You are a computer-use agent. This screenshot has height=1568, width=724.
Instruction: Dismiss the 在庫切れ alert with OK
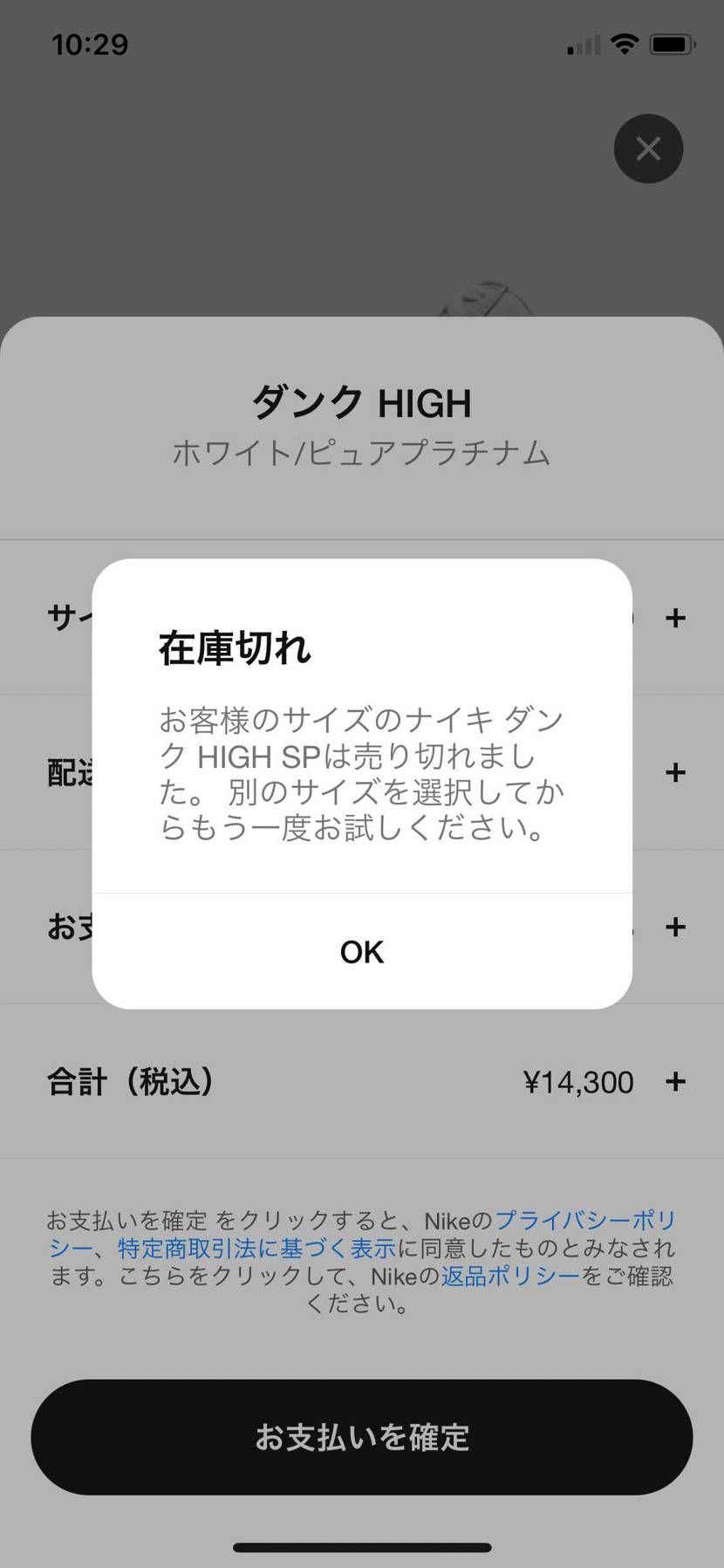pyautogui.click(x=361, y=951)
